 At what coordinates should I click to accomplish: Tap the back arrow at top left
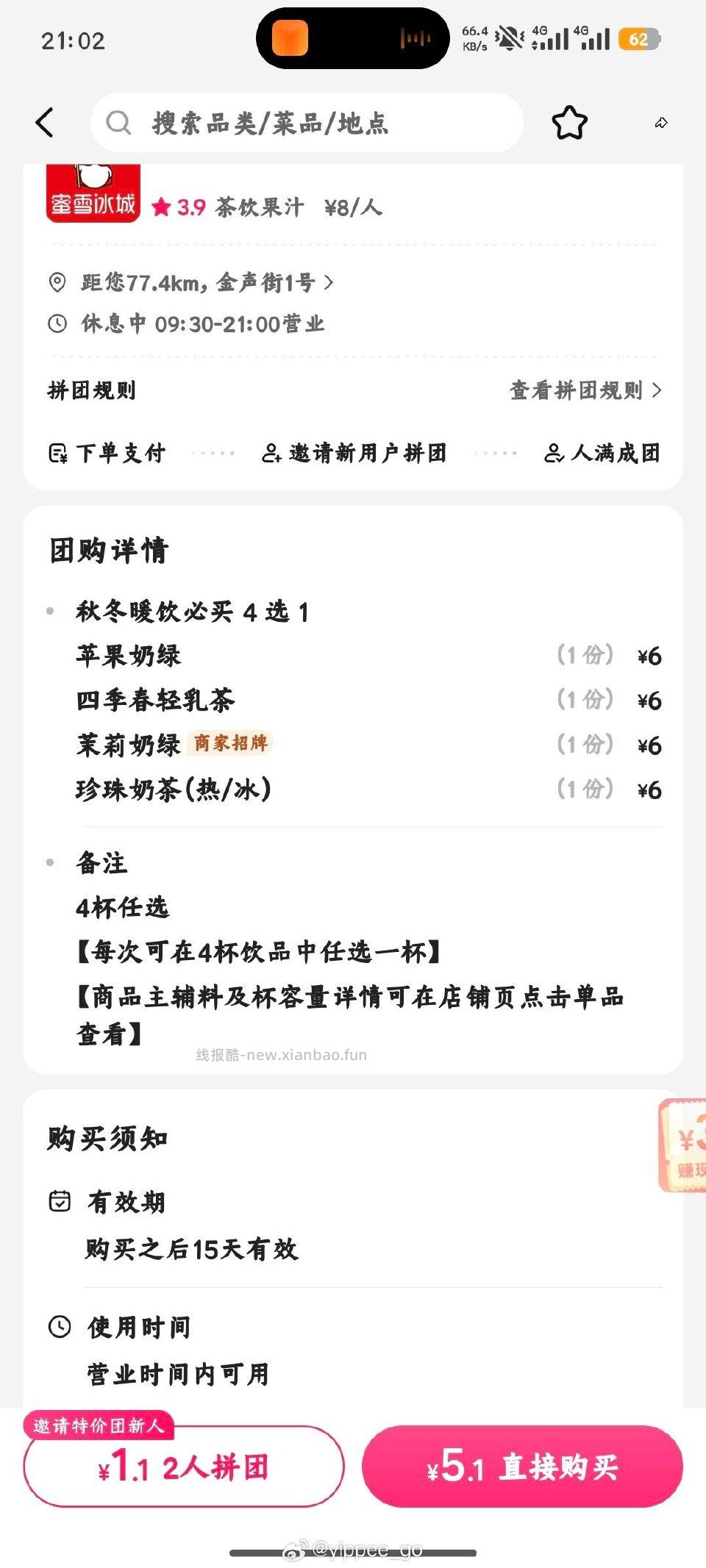[x=46, y=122]
